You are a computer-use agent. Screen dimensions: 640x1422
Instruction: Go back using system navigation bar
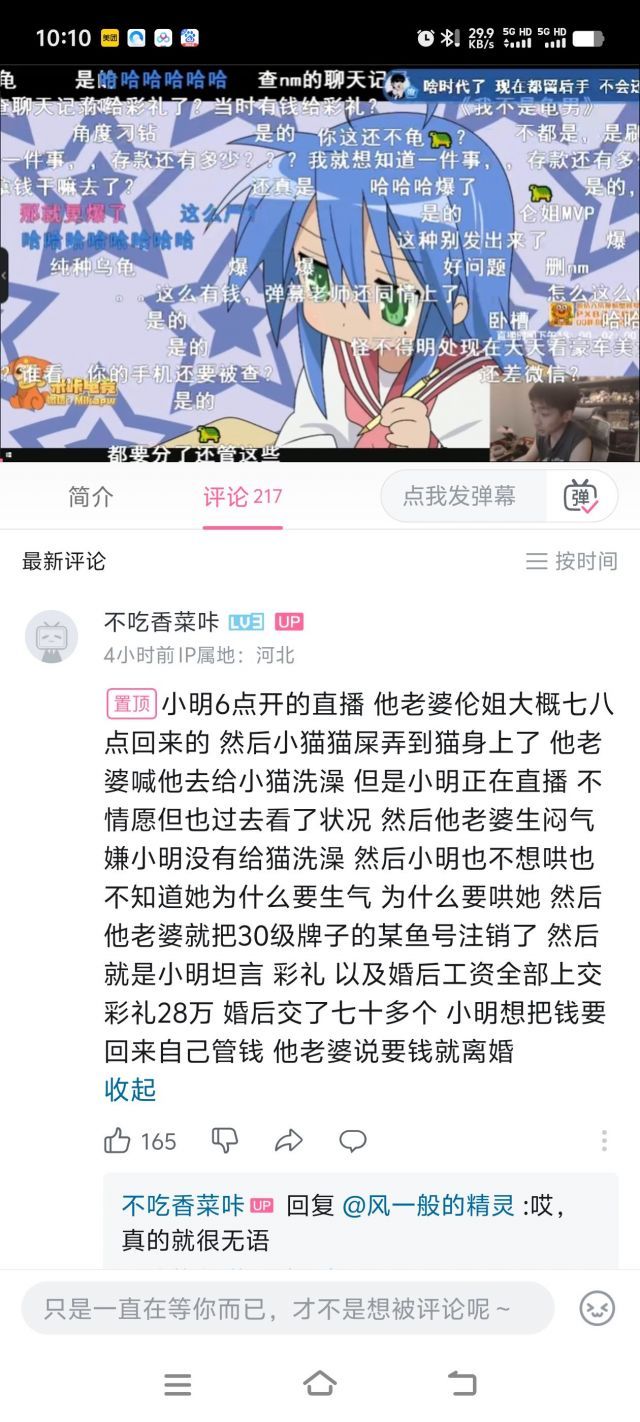pos(462,1384)
